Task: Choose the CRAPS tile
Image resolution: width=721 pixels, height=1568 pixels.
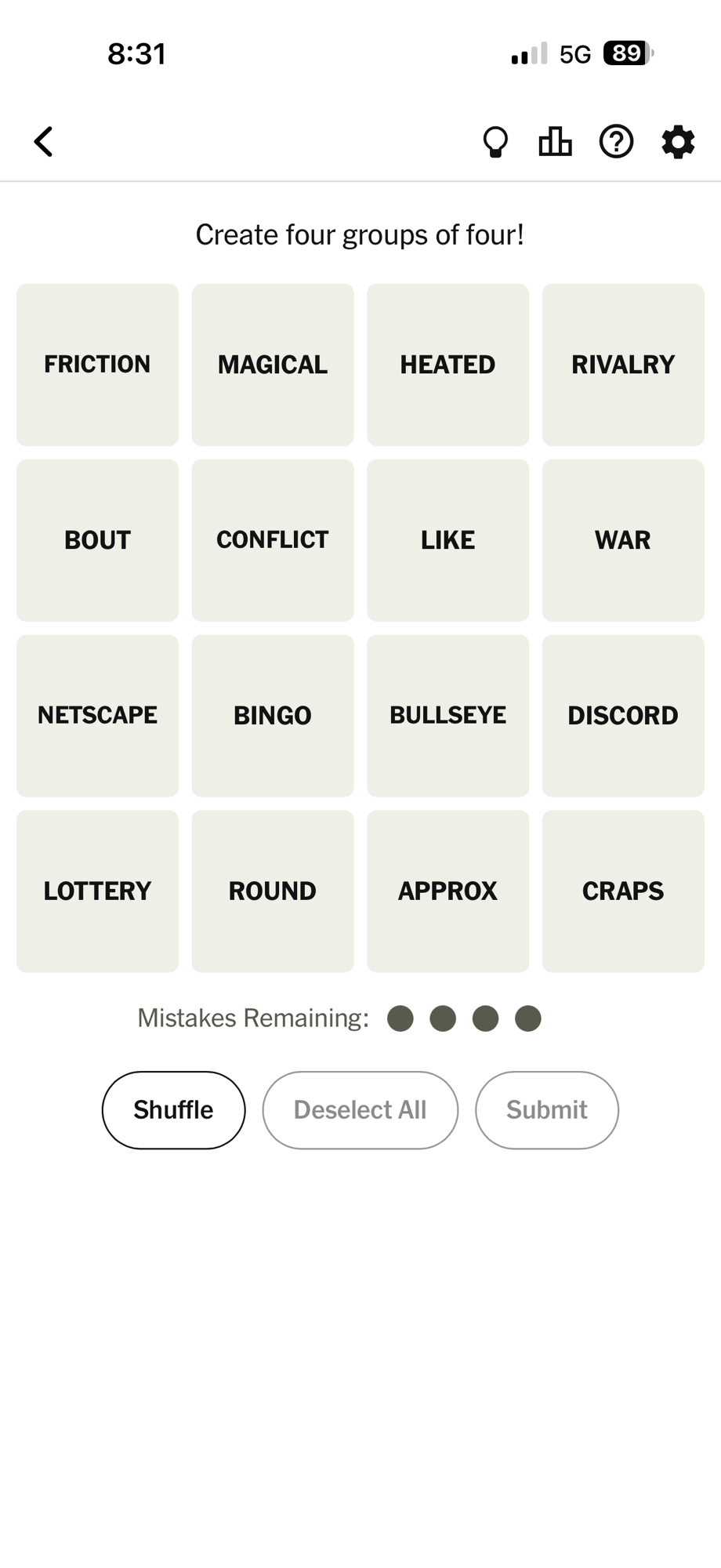Action: [623, 891]
